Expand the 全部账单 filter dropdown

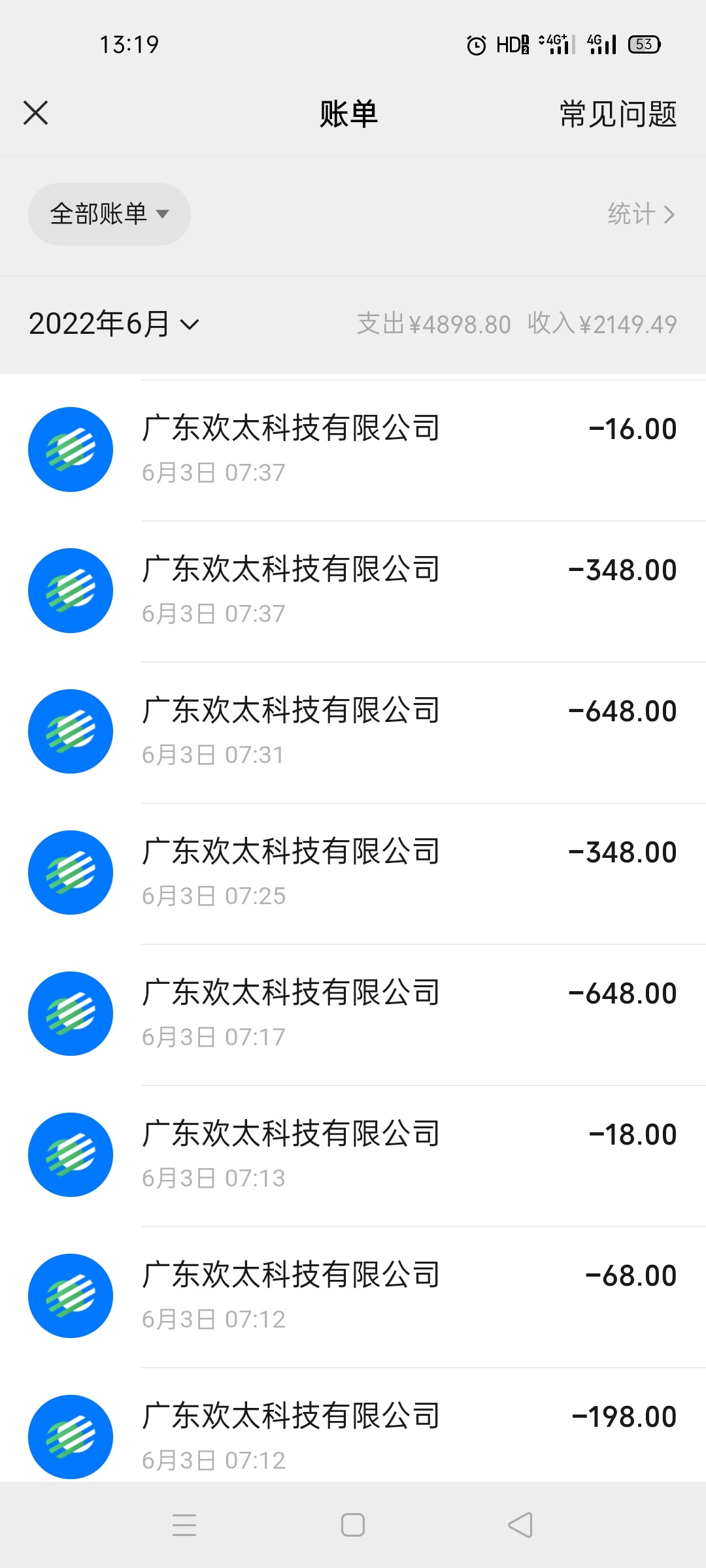(x=109, y=214)
